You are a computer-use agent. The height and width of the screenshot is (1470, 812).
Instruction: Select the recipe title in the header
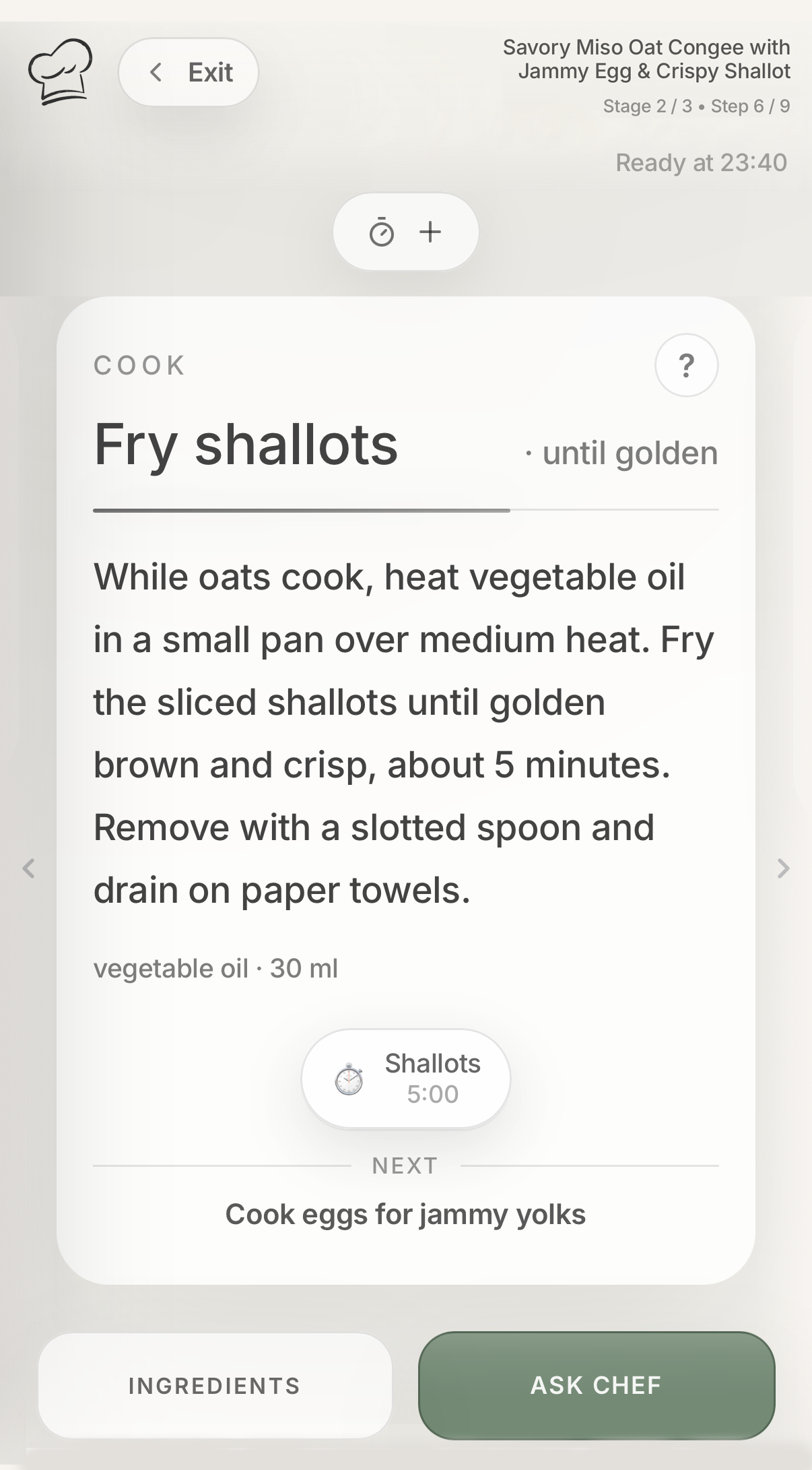(x=646, y=59)
